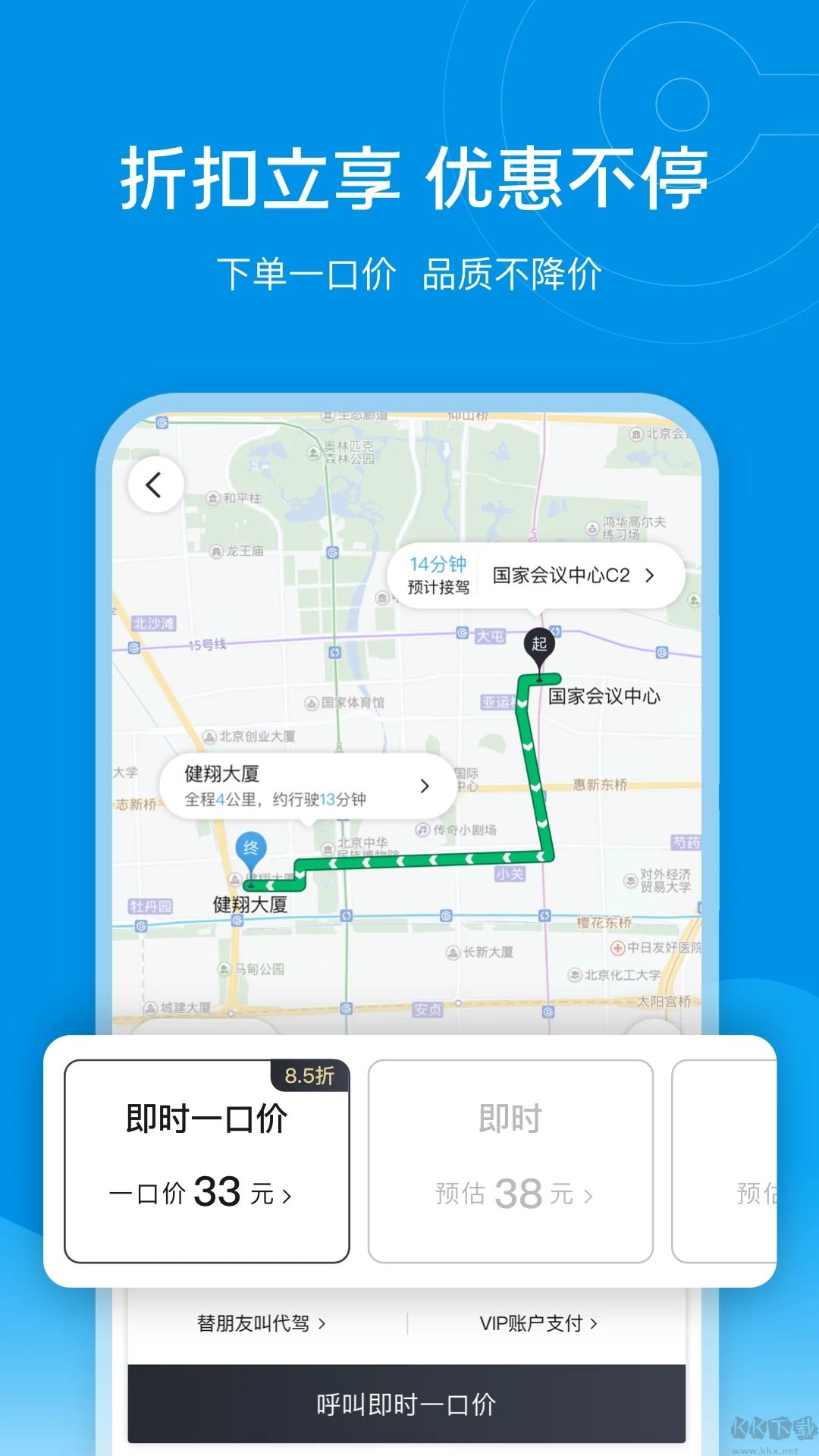
Task: Select the destination pin marked 终
Action: 252,846
